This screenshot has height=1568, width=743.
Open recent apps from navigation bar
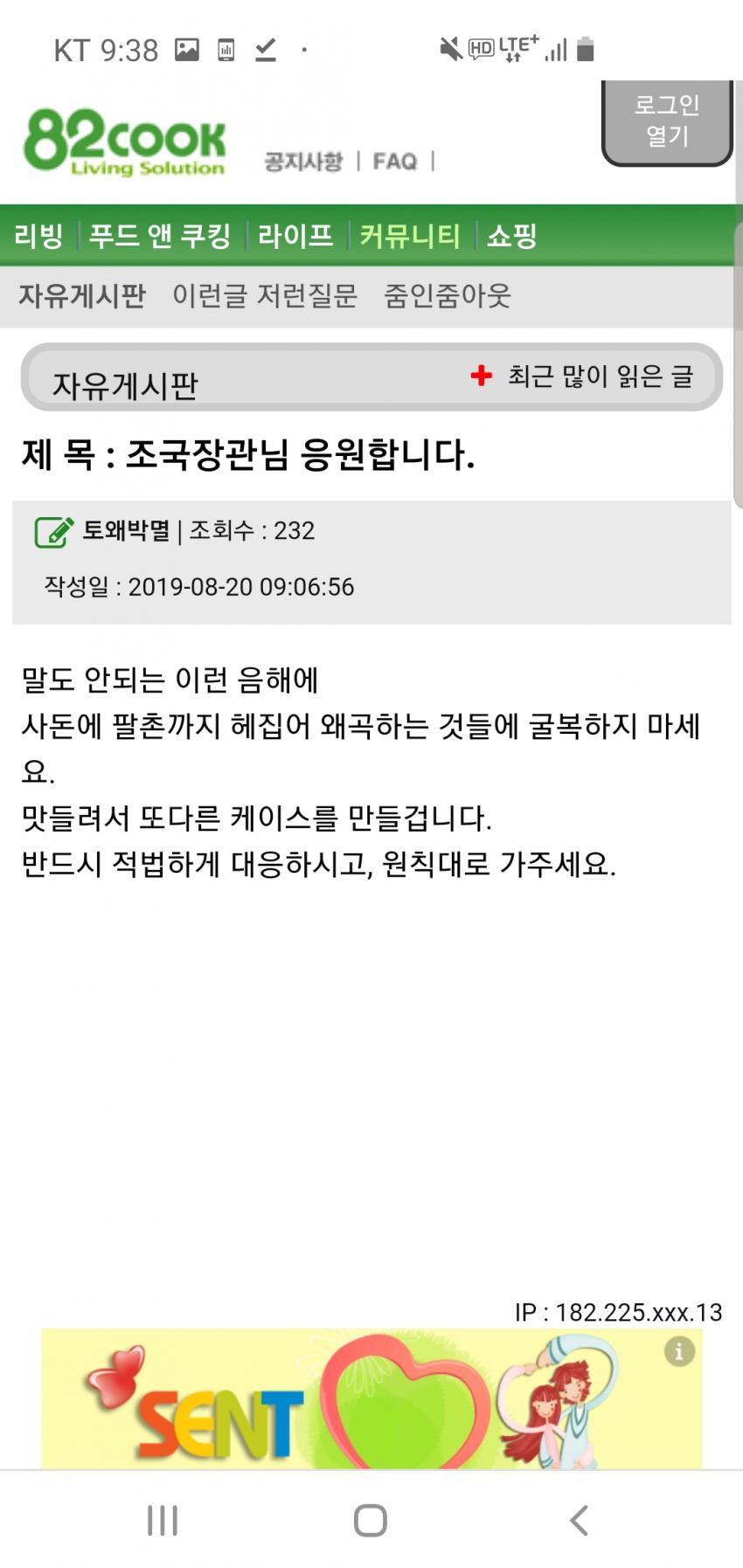coord(163,1520)
